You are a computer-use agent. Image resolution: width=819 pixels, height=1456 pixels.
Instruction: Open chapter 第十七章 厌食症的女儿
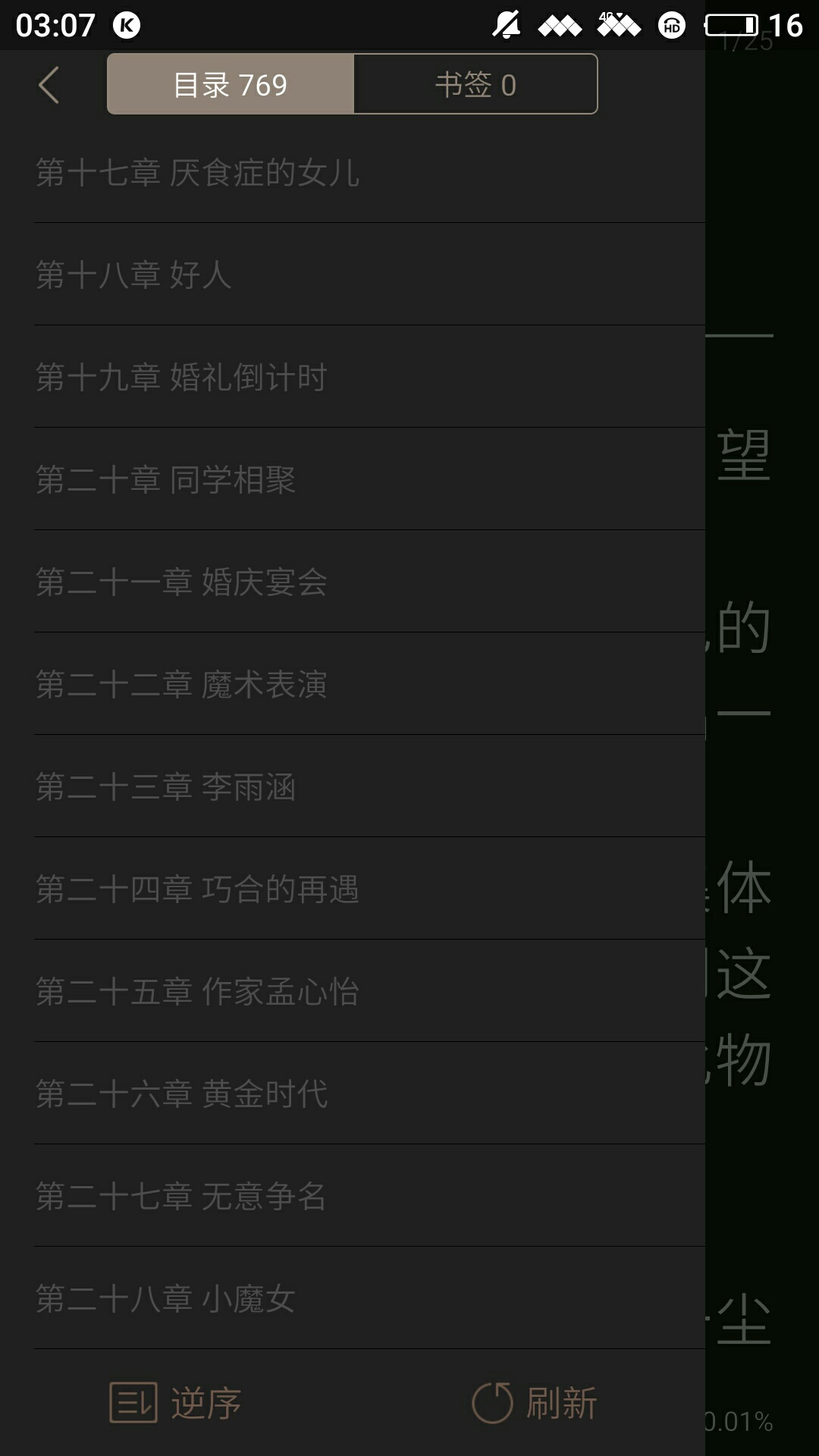pyautogui.click(x=197, y=173)
